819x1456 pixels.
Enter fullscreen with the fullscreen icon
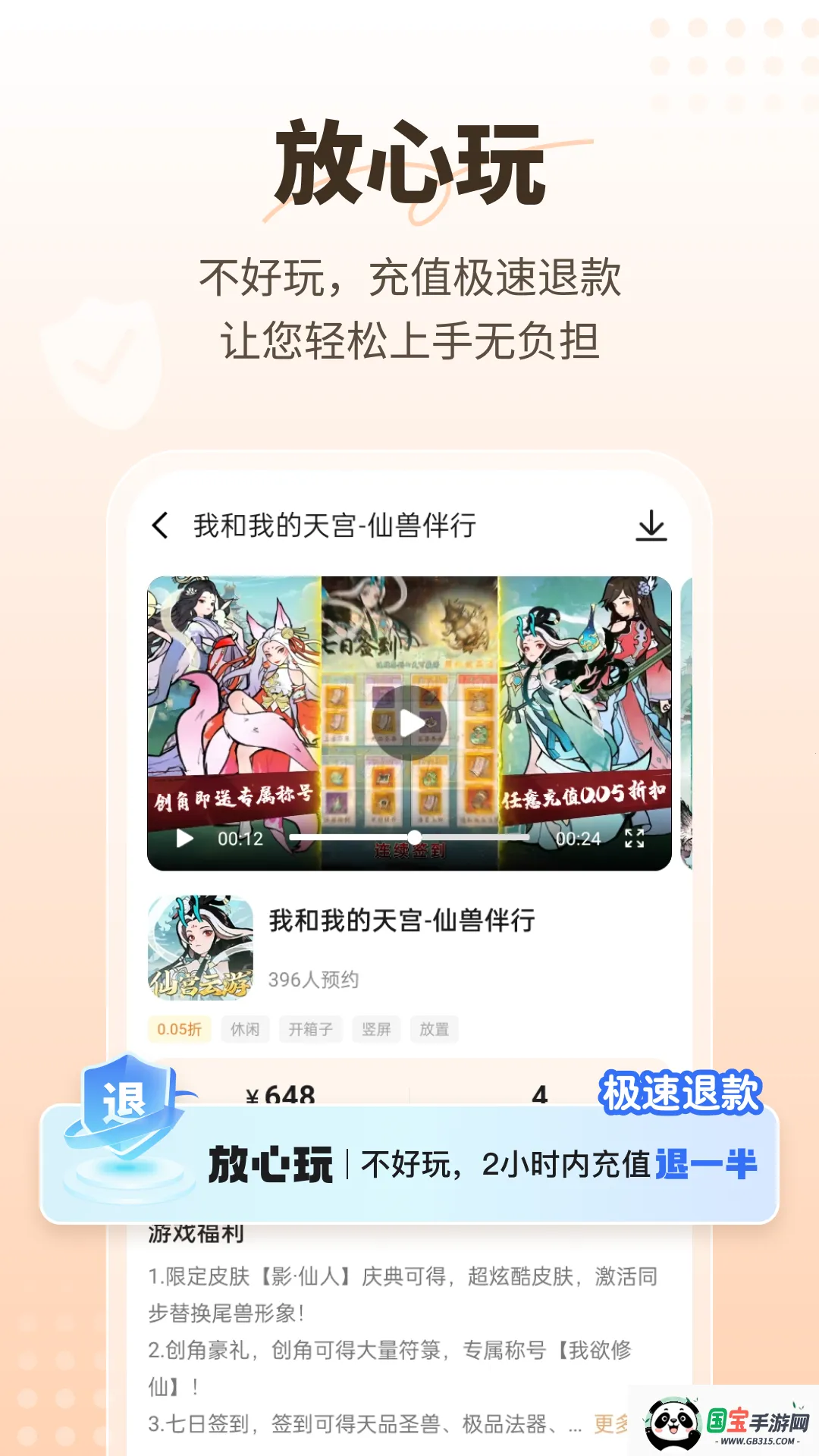coord(634,839)
